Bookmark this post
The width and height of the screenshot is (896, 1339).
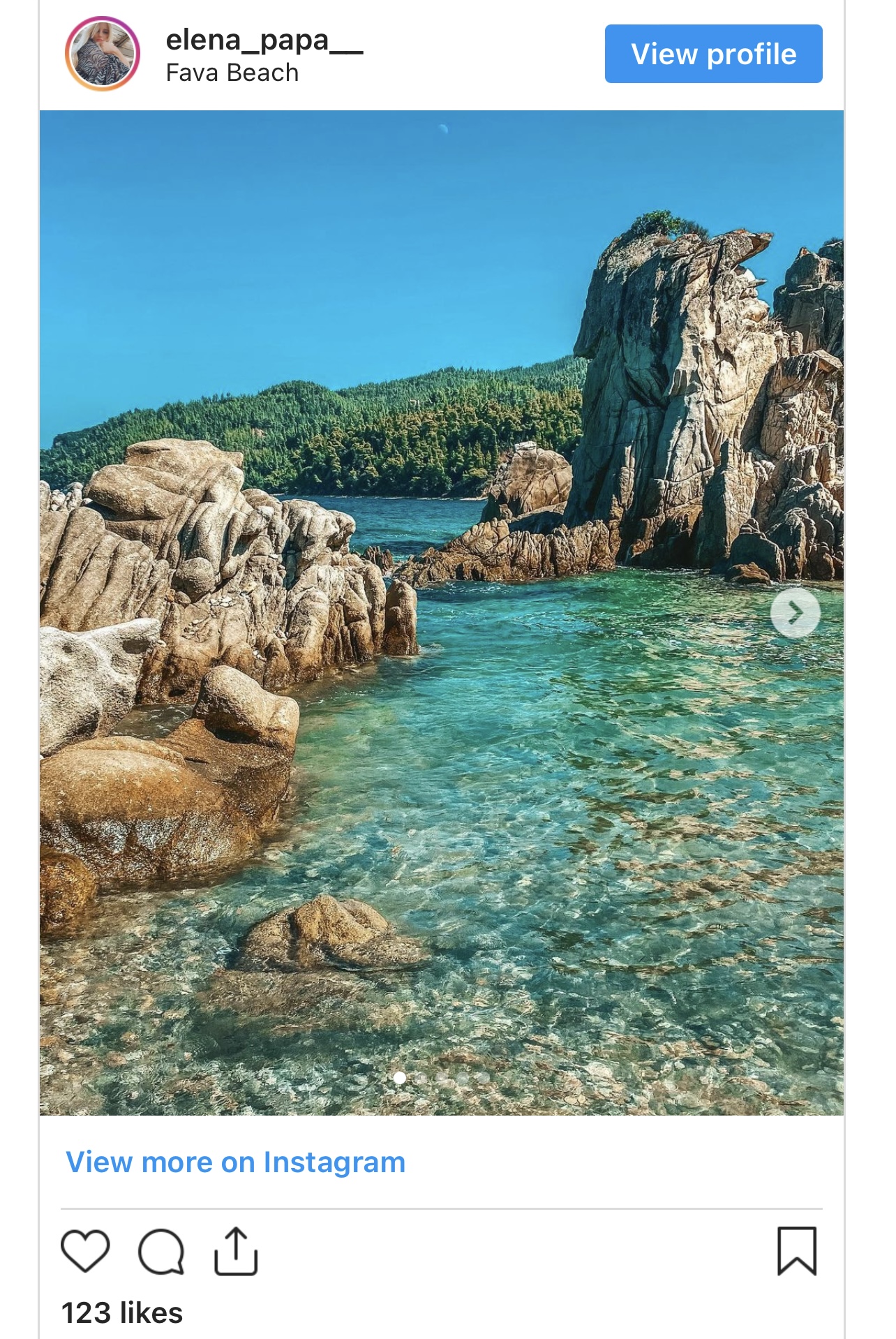tap(797, 1250)
